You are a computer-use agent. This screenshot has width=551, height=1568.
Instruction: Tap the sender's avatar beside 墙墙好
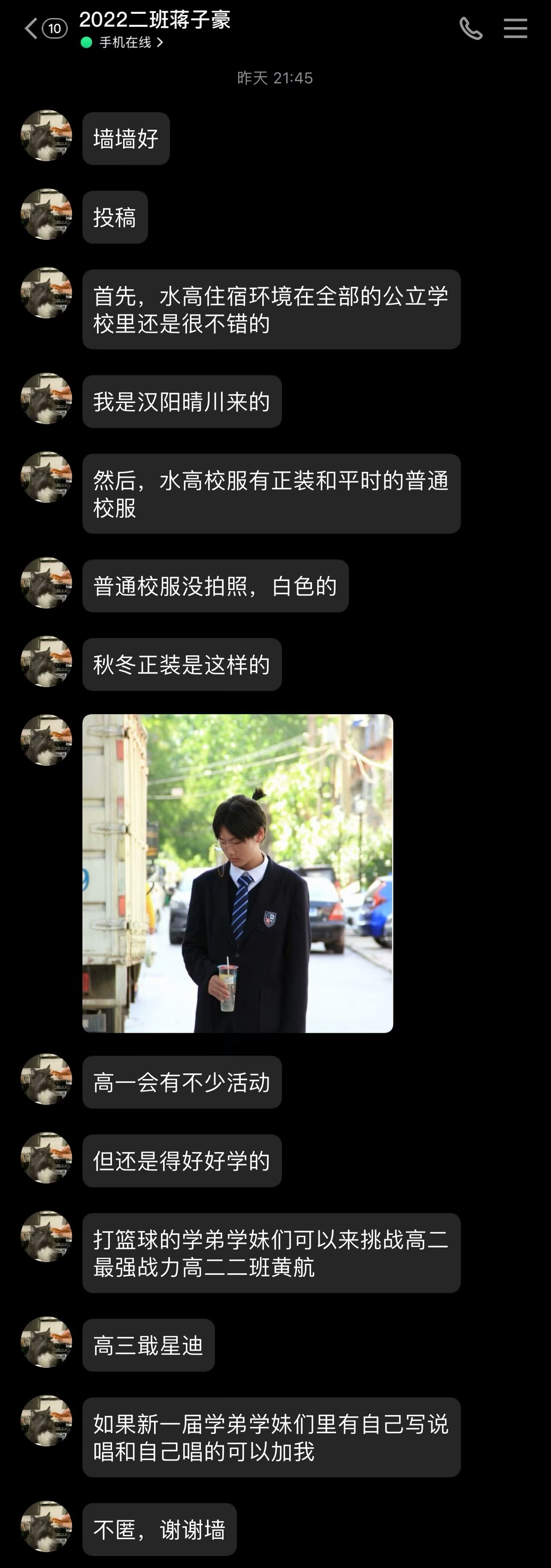click(46, 135)
